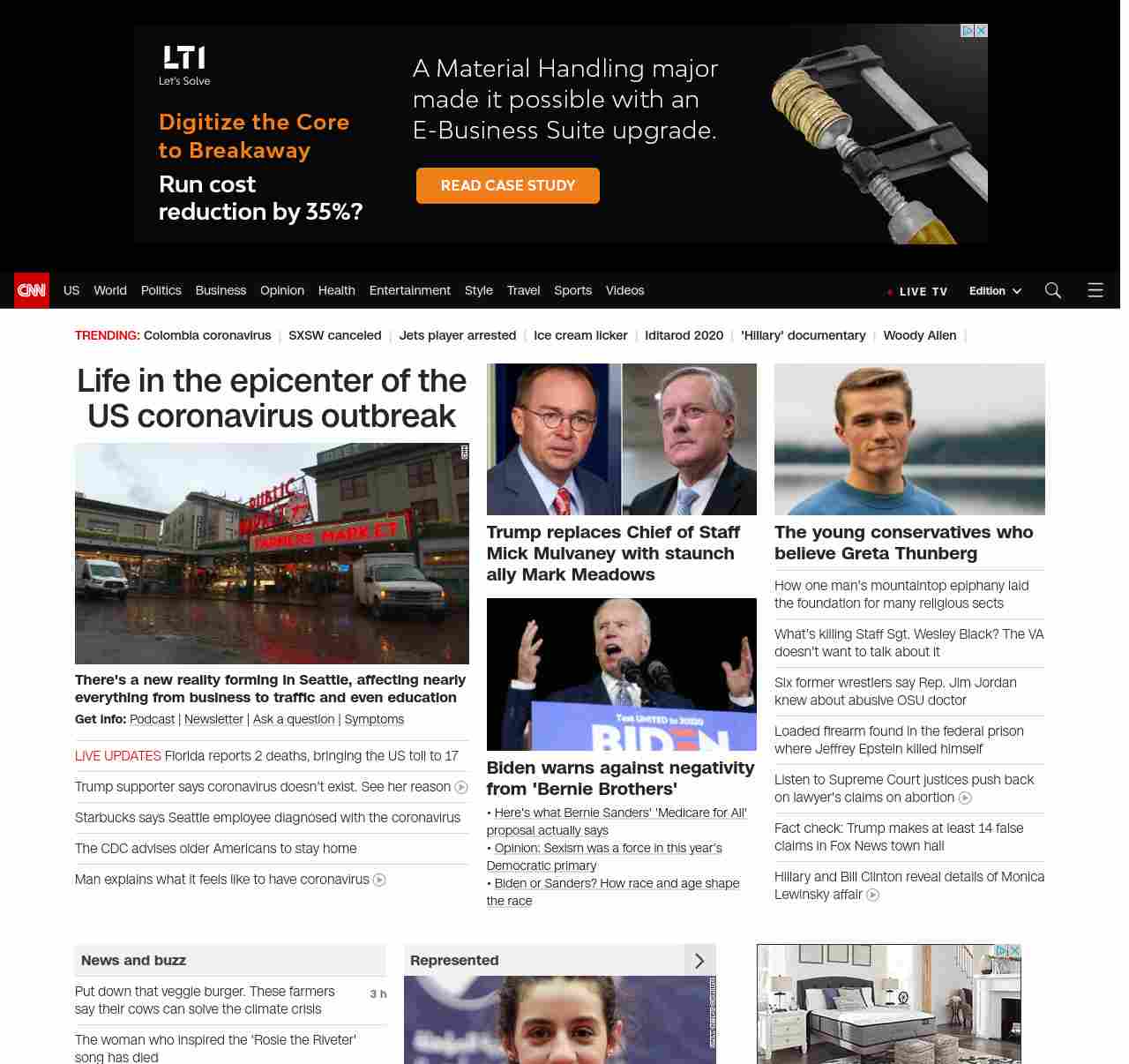Open the Business section

(x=221, y=290)
